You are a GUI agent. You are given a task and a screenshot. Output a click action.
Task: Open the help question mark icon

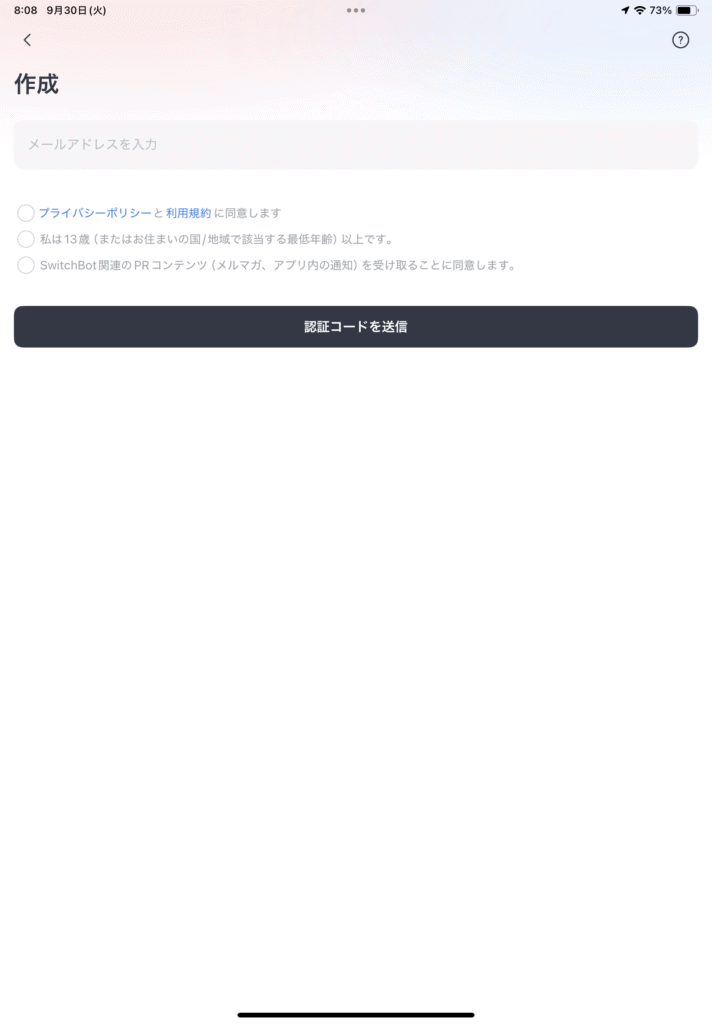(x=680, y=40)
